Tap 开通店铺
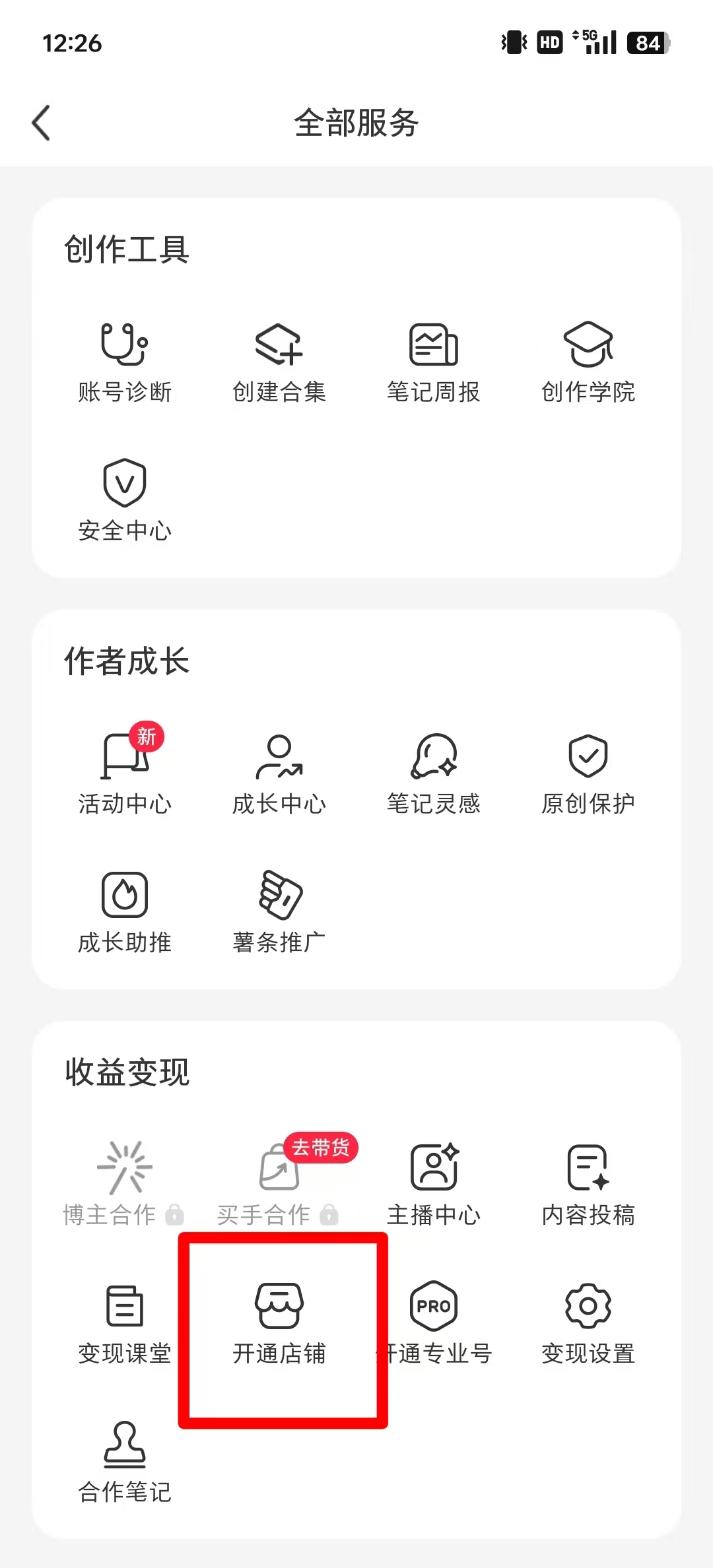Viewport: 713px width, 1568px height. (279, 1323)
